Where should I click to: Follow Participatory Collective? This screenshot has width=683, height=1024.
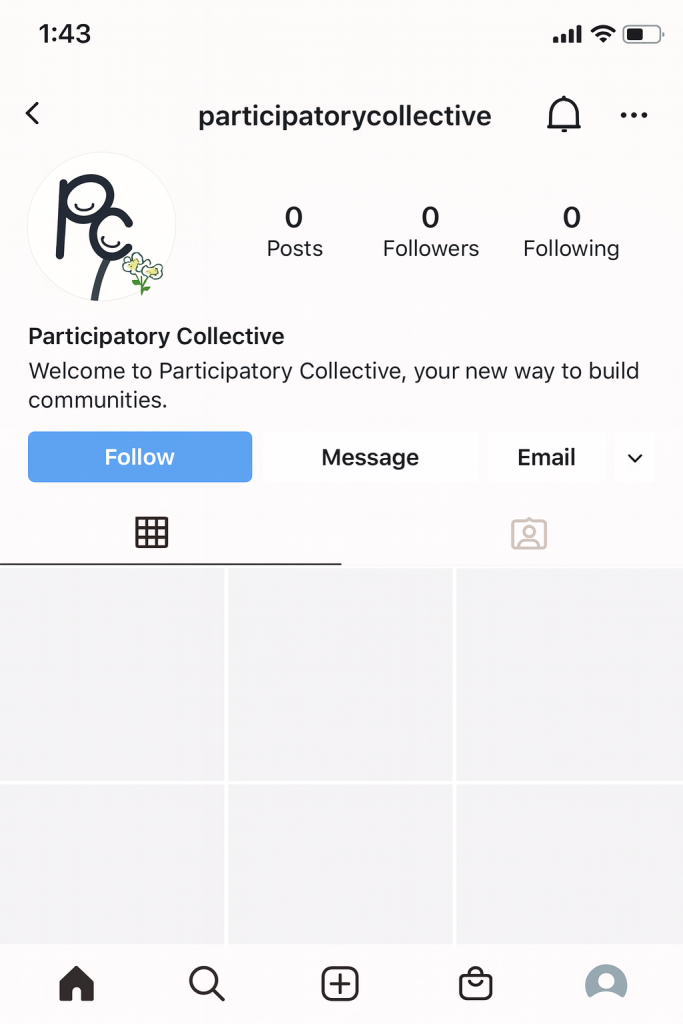(140, 457)
